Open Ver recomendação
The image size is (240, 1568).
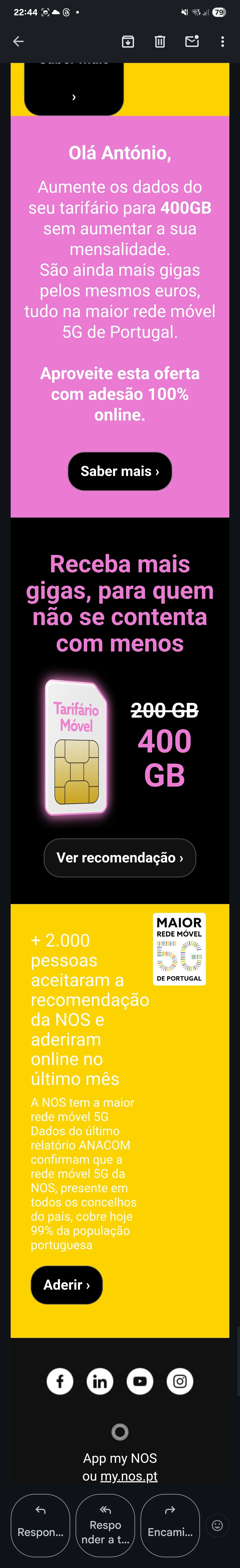[x=120, y=858]
